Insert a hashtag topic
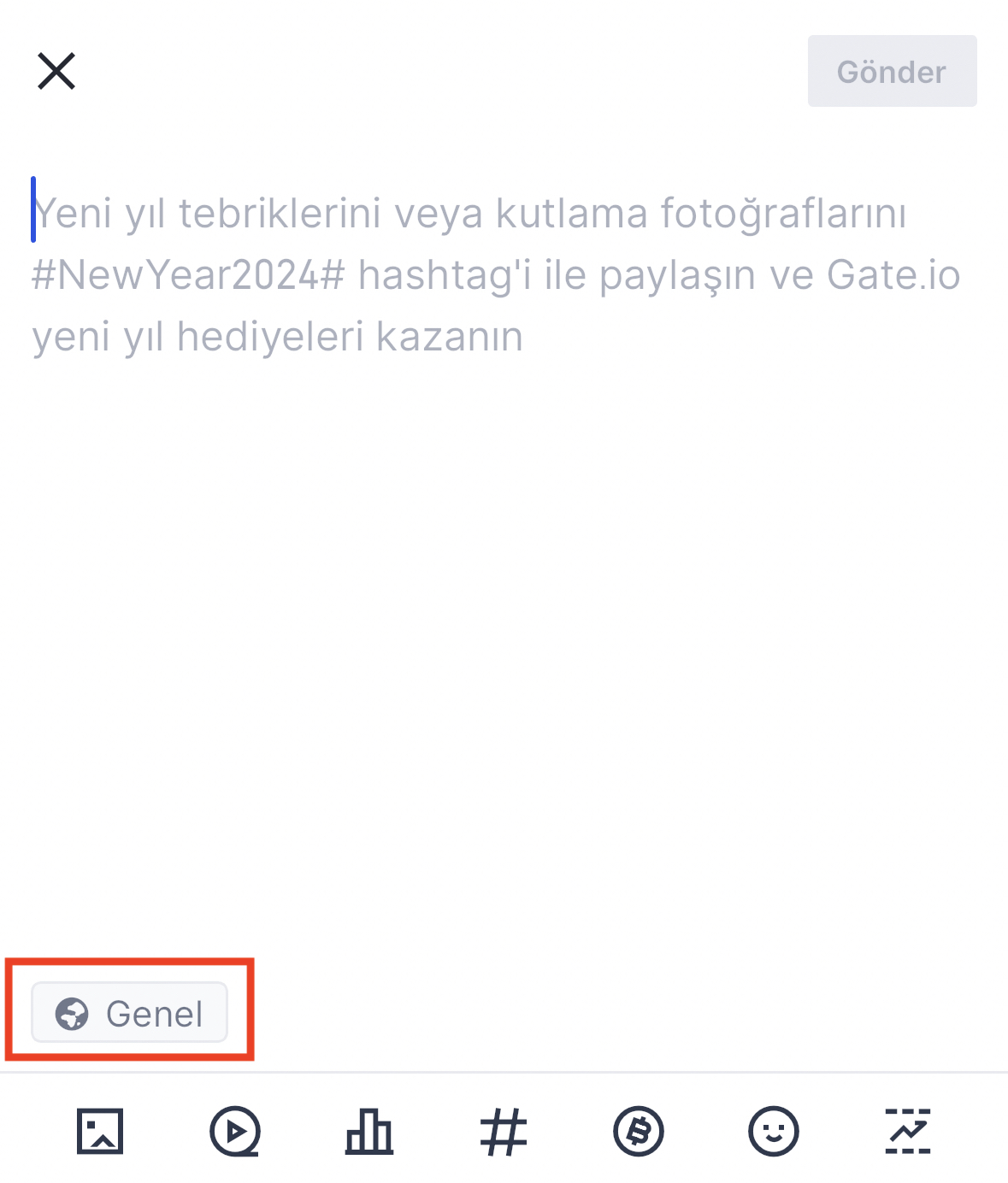Viewport: 1008px width, 1183px height. (504, 1131)
